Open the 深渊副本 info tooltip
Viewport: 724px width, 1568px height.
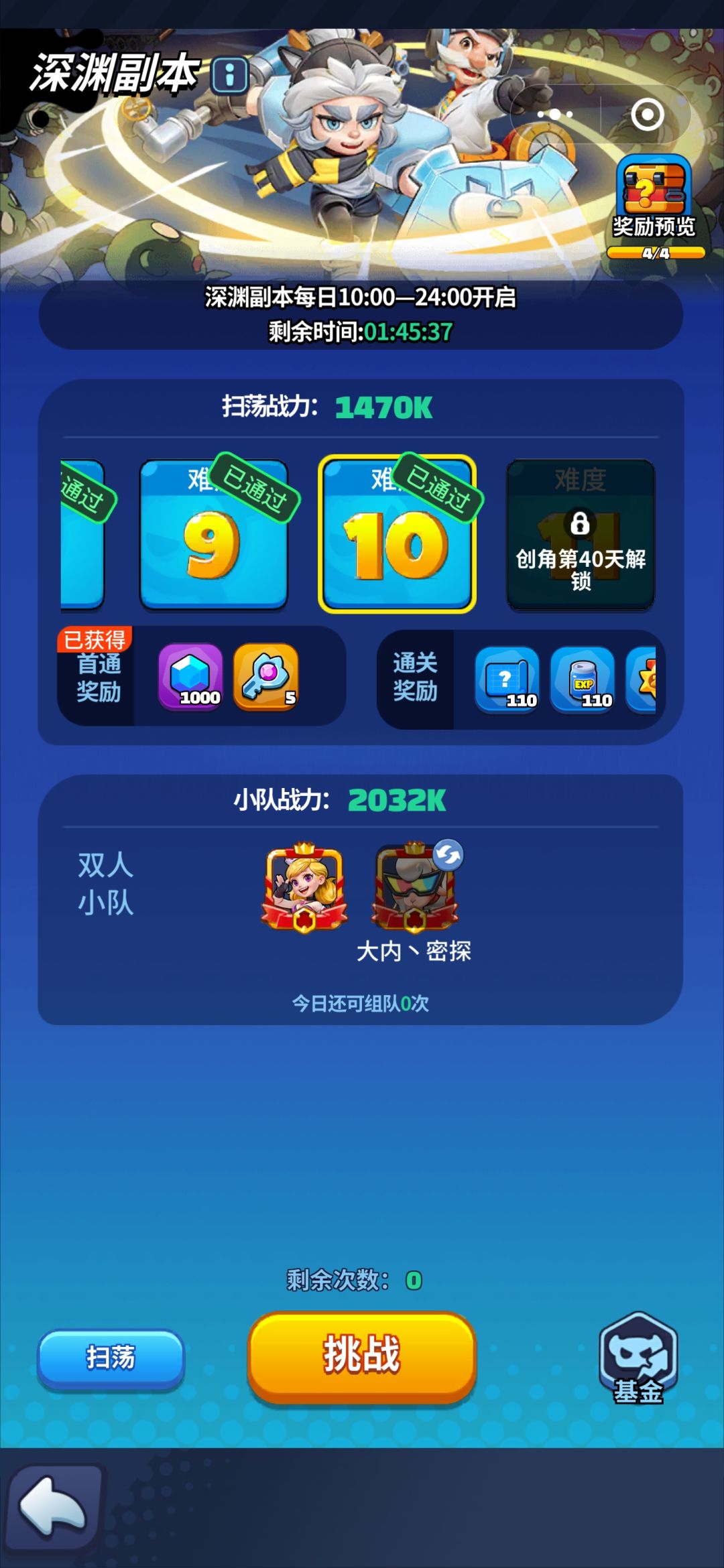coord(229,76)
